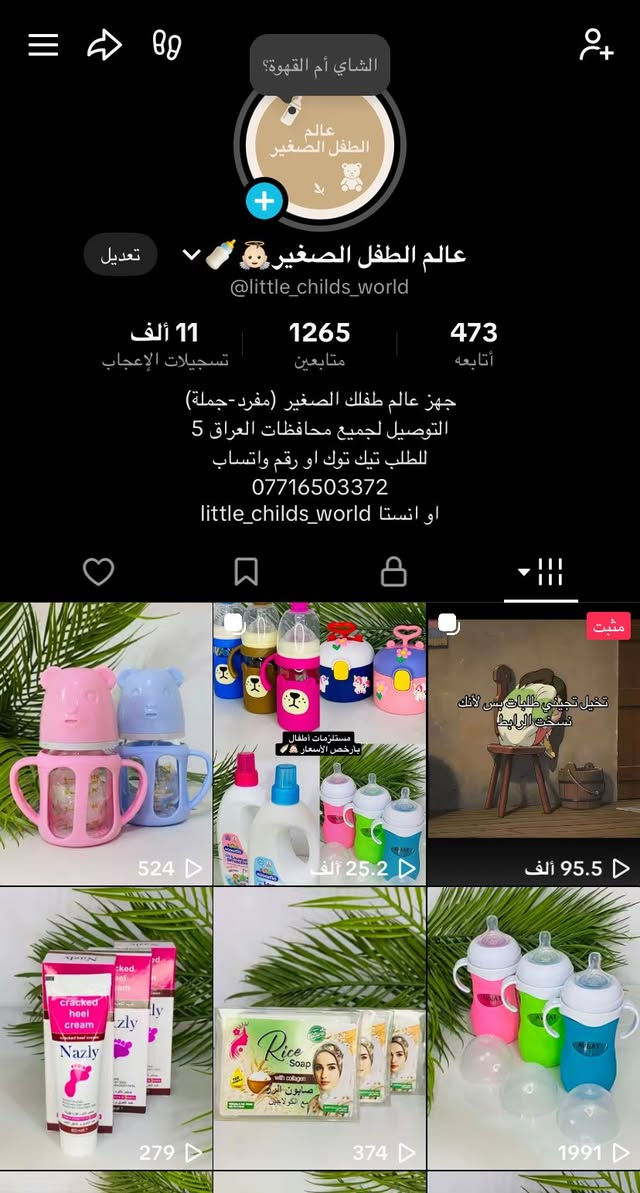Open the 11 ألف likes count
Screen dimensions: 640x1193
(165, 343)
